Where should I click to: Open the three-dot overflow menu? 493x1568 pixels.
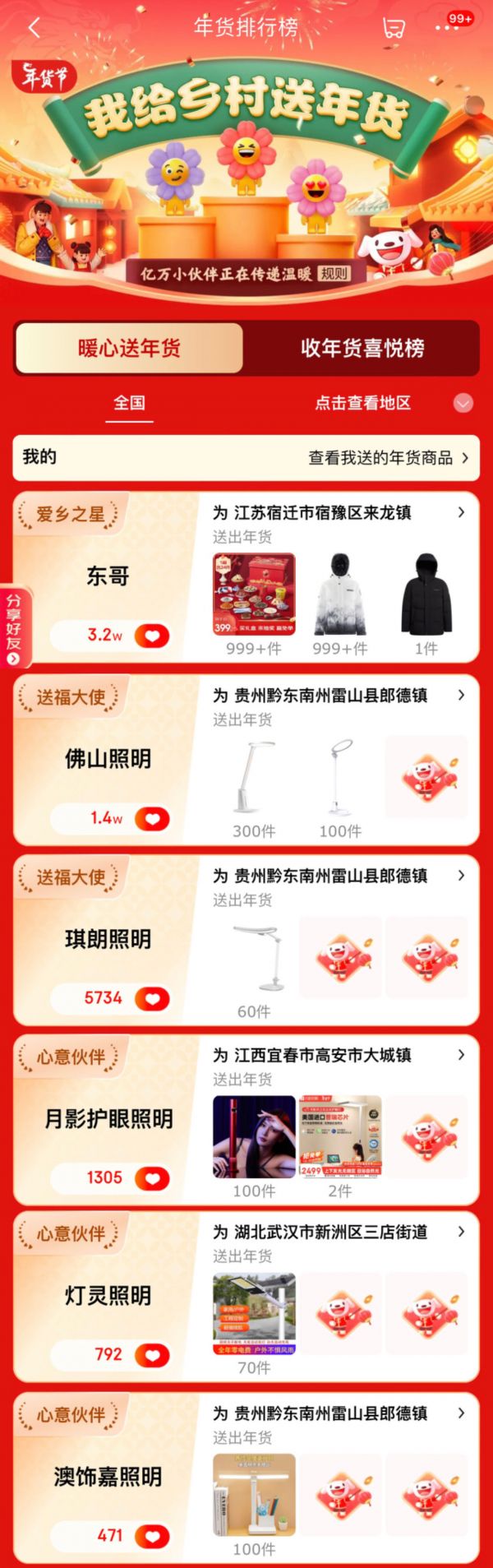pyautogui.click(x=446, y=28)
